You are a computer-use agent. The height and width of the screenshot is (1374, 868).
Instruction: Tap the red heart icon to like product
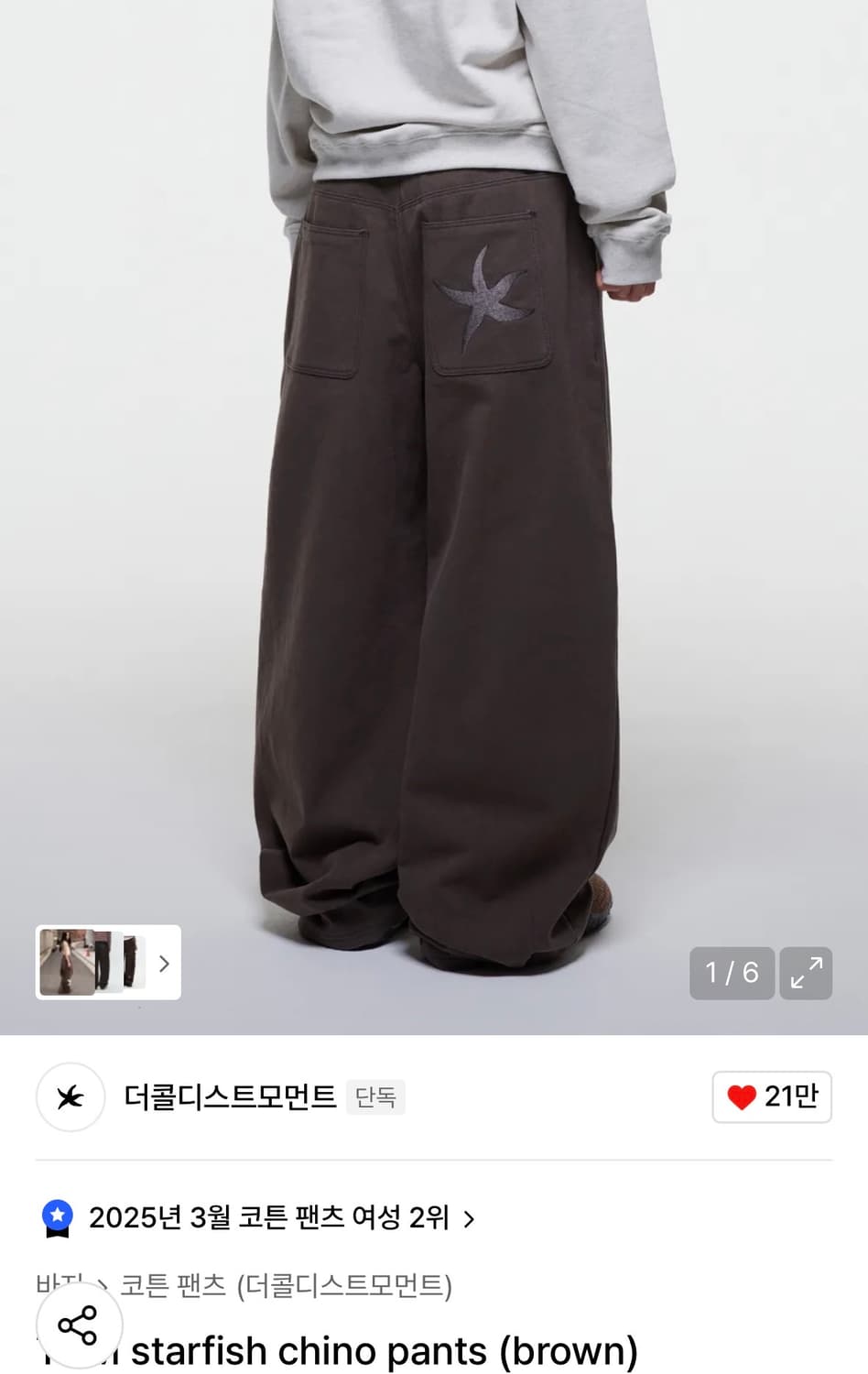click(743, 1096)
